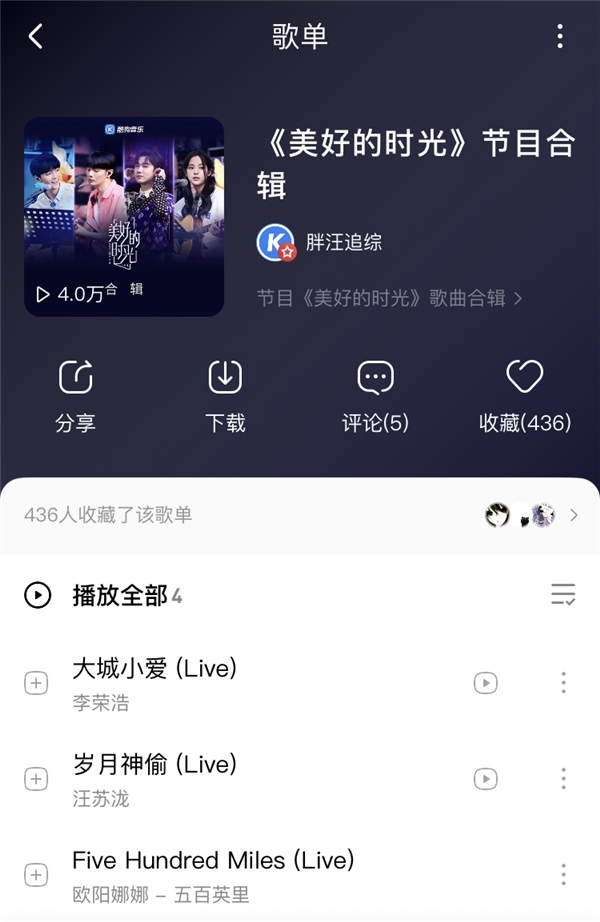View the 436 users who collected it
This screenshot has height=922, width=600.
tap(300, 515)
